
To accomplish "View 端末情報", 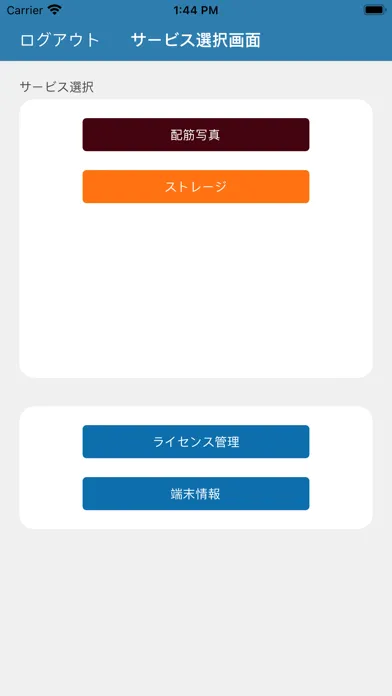I will [x=196, y=494].
